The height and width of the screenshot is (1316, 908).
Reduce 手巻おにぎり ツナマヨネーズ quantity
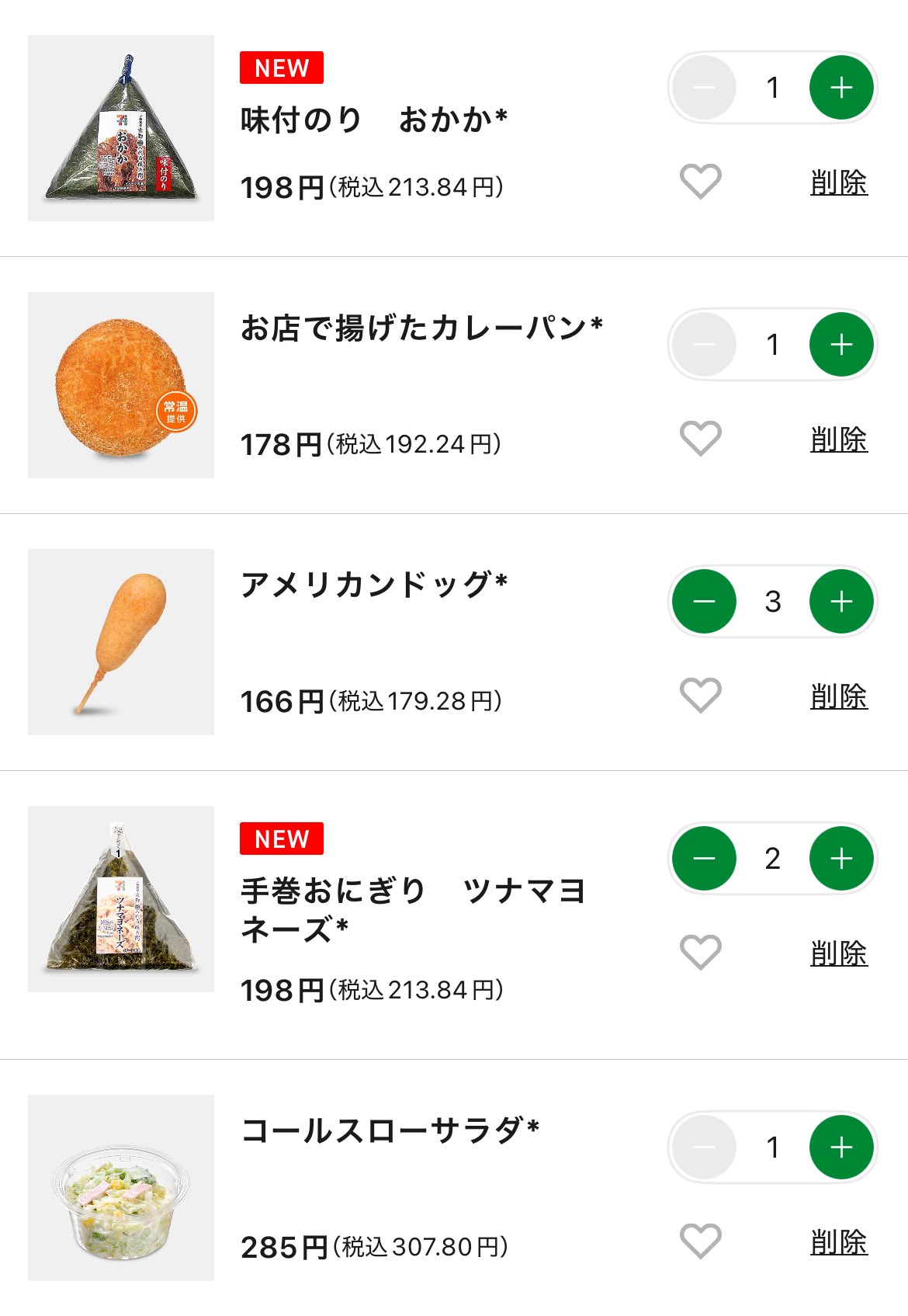704,859
